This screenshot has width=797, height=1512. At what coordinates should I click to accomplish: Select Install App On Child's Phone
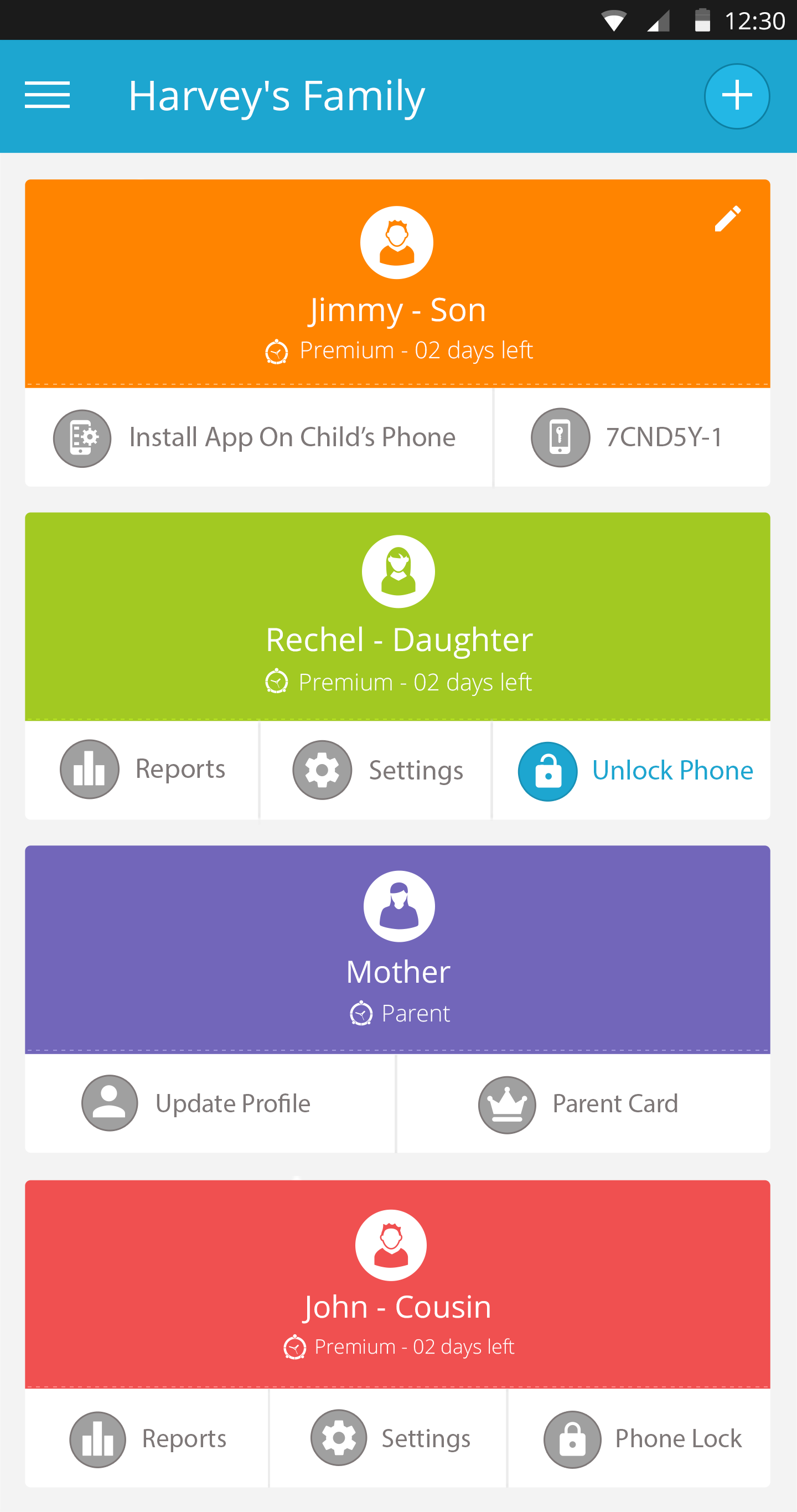pos(258,437)
